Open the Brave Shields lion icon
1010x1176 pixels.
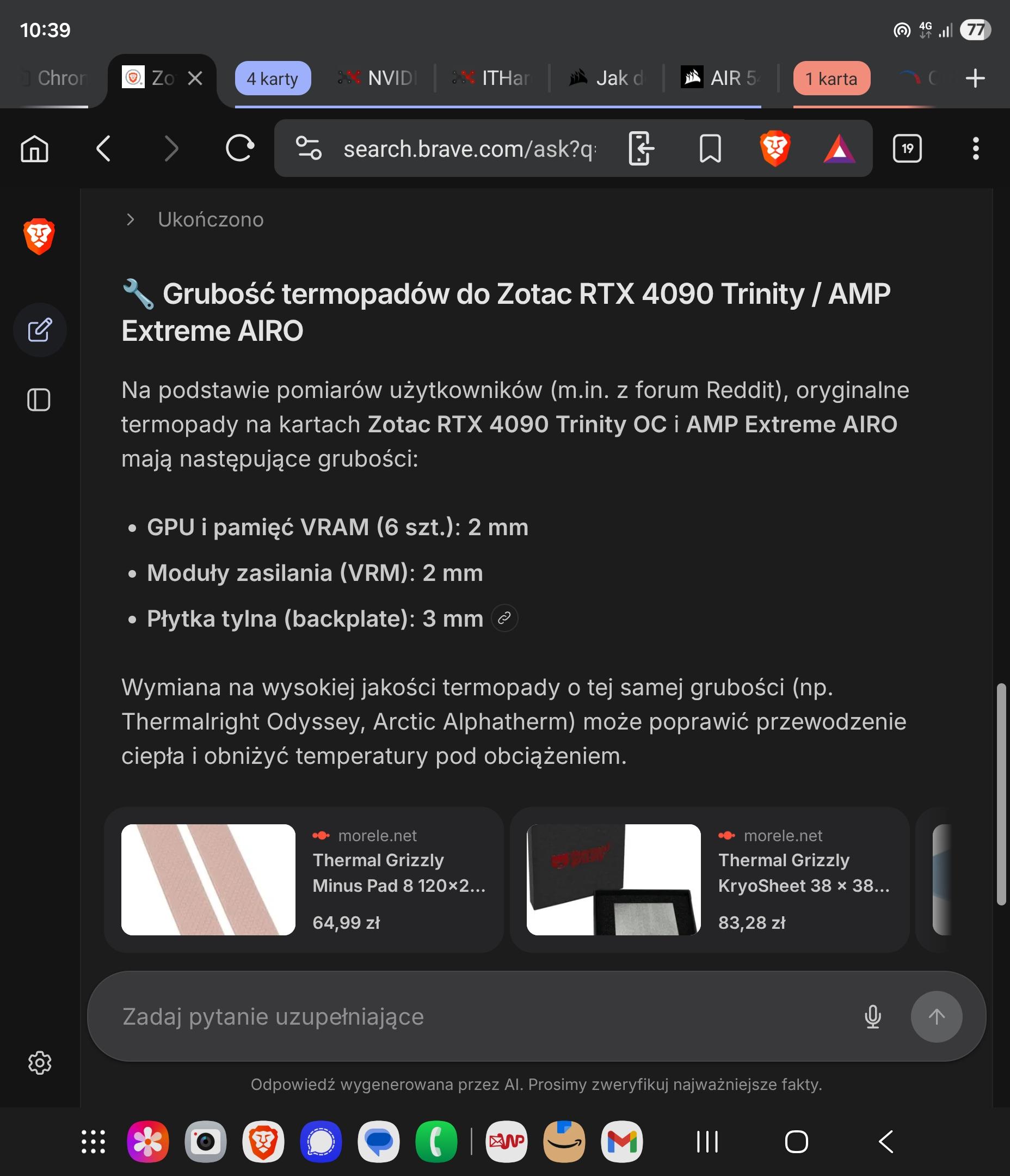click(x=774, y=149)
